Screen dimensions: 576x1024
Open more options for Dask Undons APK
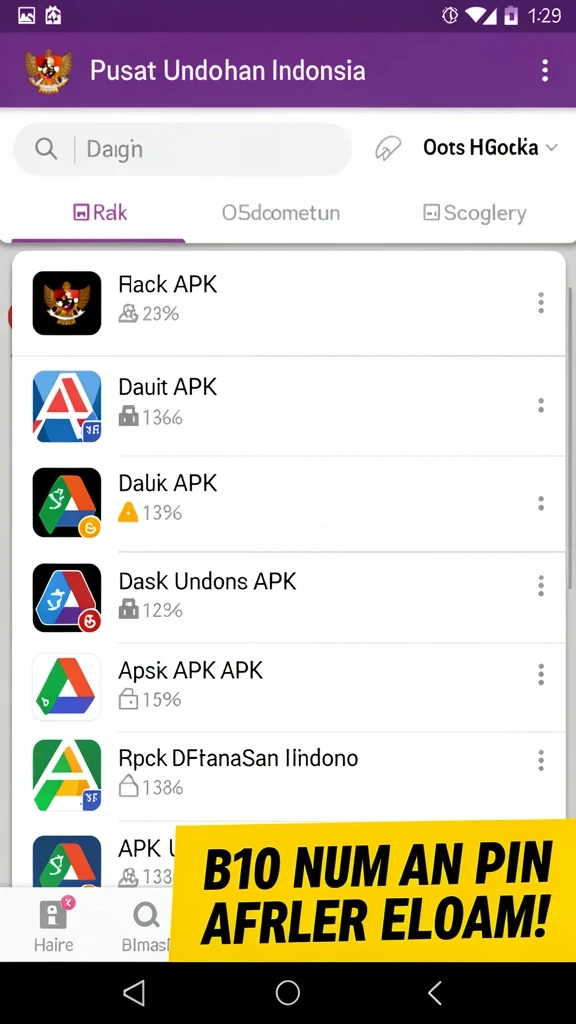(541, 586)
